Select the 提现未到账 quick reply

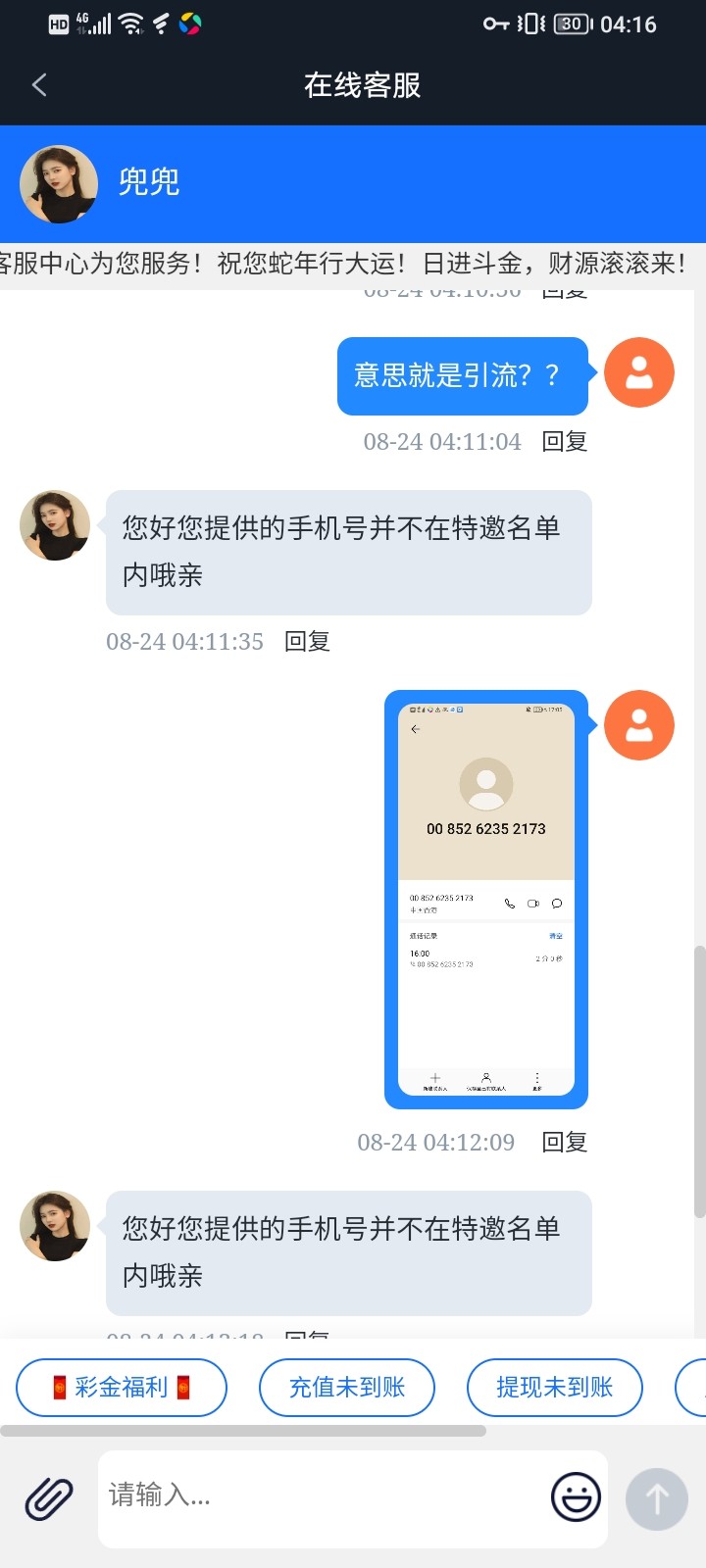click(x=555, y=1387)
